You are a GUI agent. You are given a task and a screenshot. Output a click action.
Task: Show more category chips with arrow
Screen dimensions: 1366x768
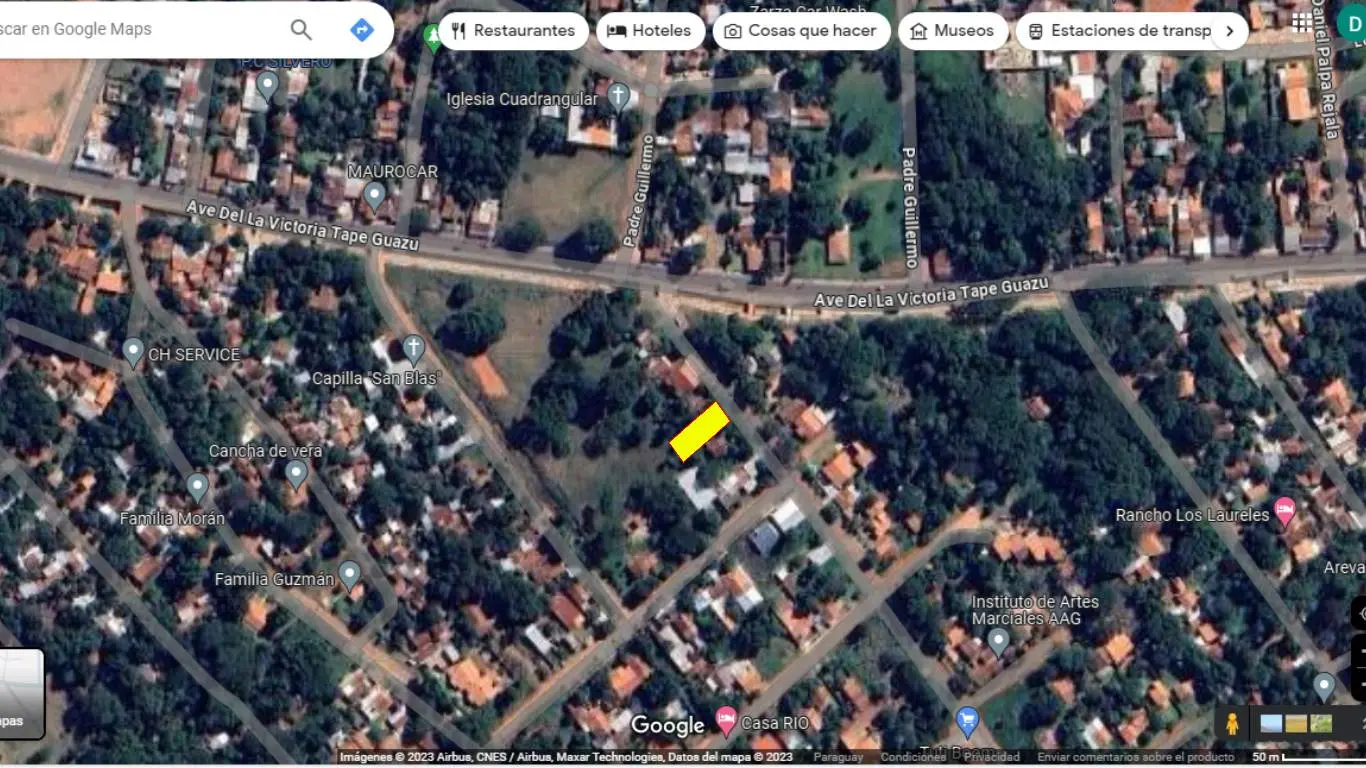point(1230,31)
